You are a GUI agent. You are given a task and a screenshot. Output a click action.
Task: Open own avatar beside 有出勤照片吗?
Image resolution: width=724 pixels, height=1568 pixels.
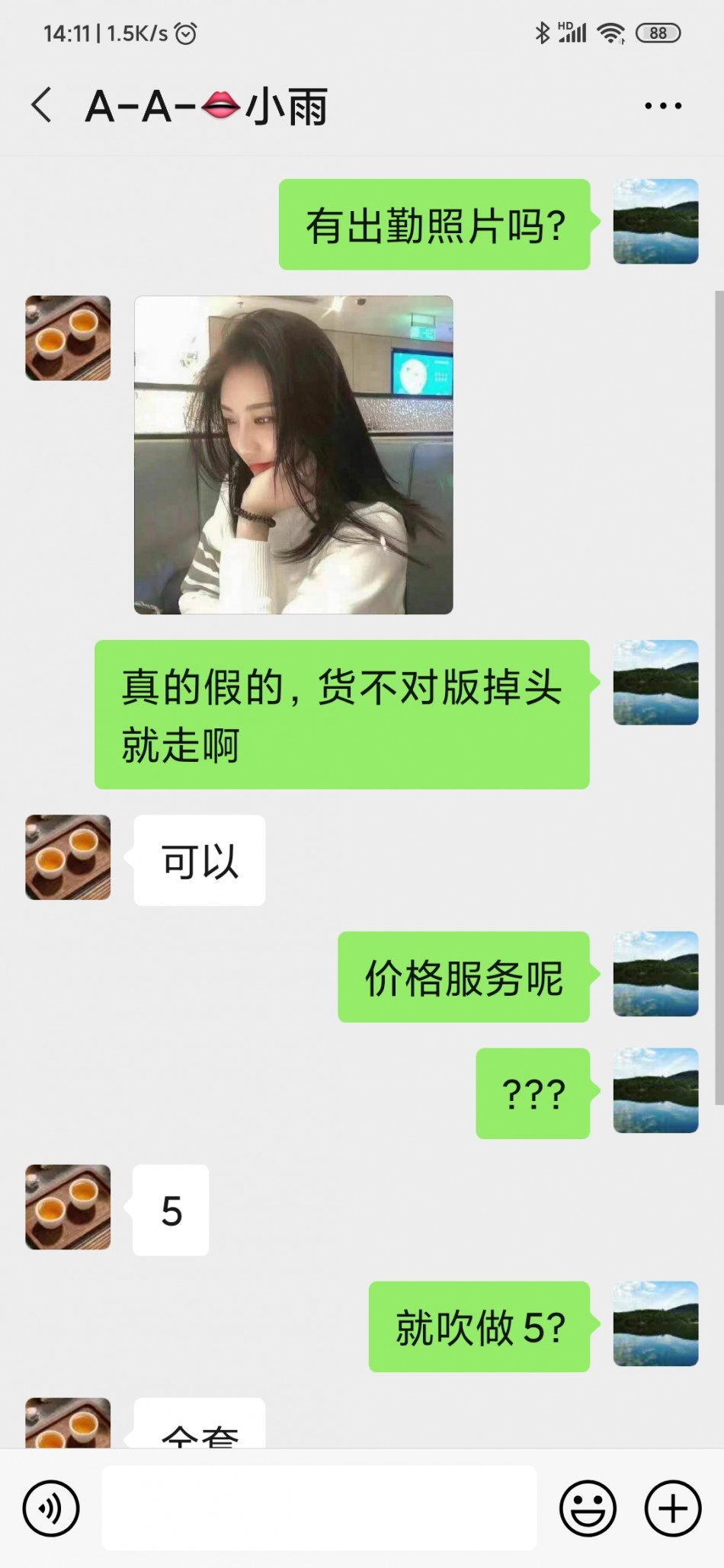655,222
